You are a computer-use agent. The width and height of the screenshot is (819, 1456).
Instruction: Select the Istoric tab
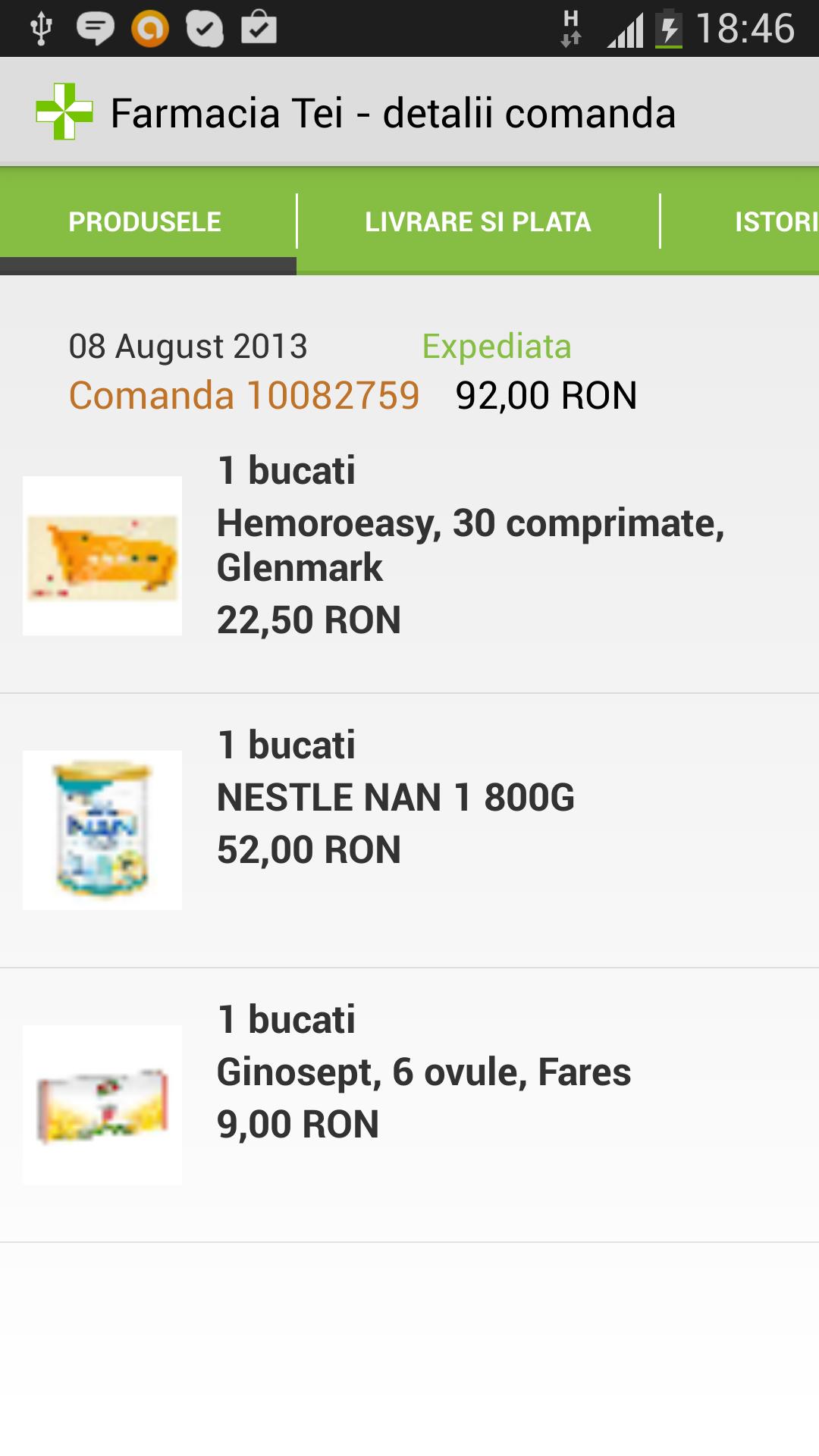[775, 221]
